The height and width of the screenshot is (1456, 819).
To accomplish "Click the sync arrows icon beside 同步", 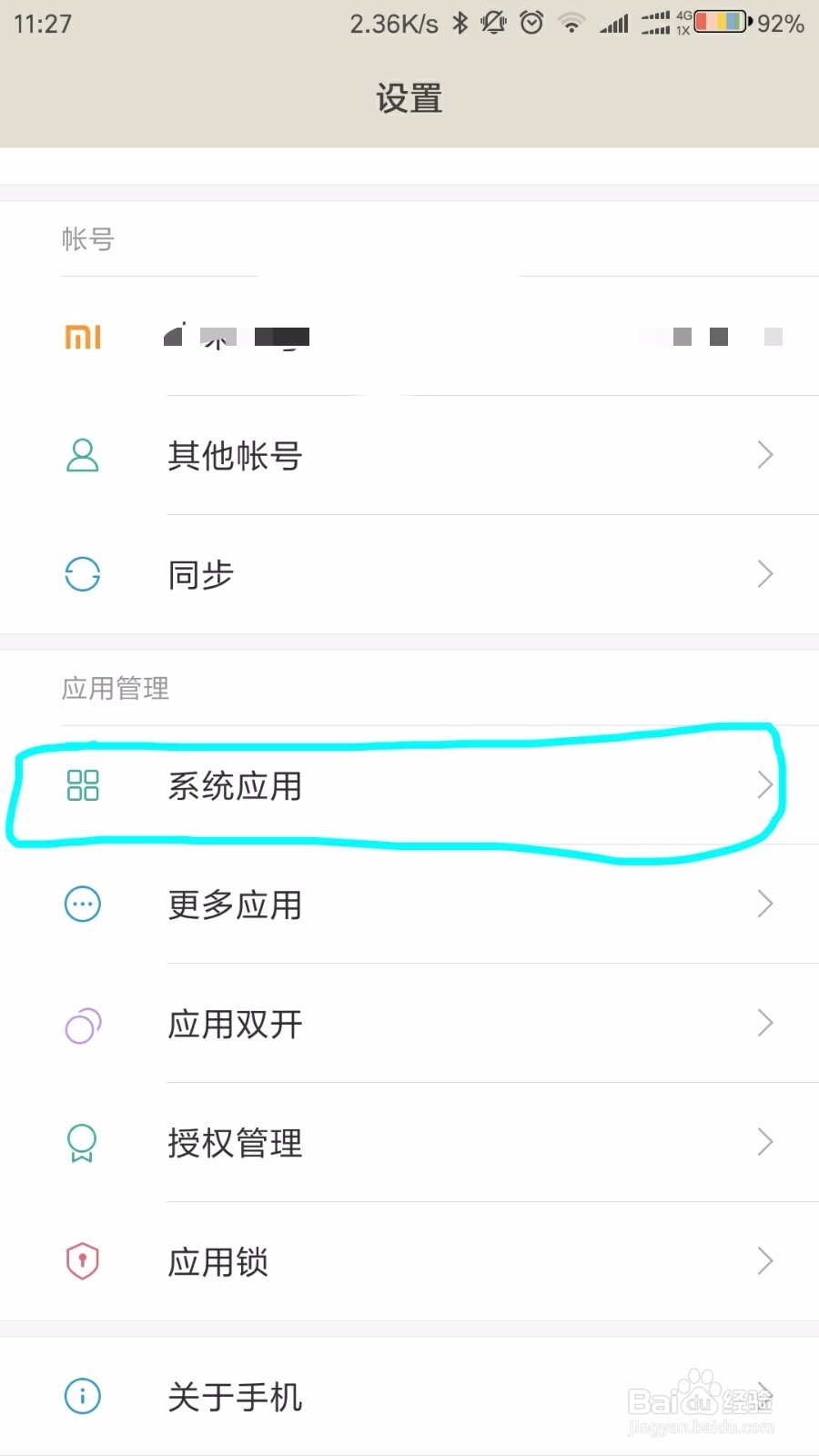I will click(82, 574).
